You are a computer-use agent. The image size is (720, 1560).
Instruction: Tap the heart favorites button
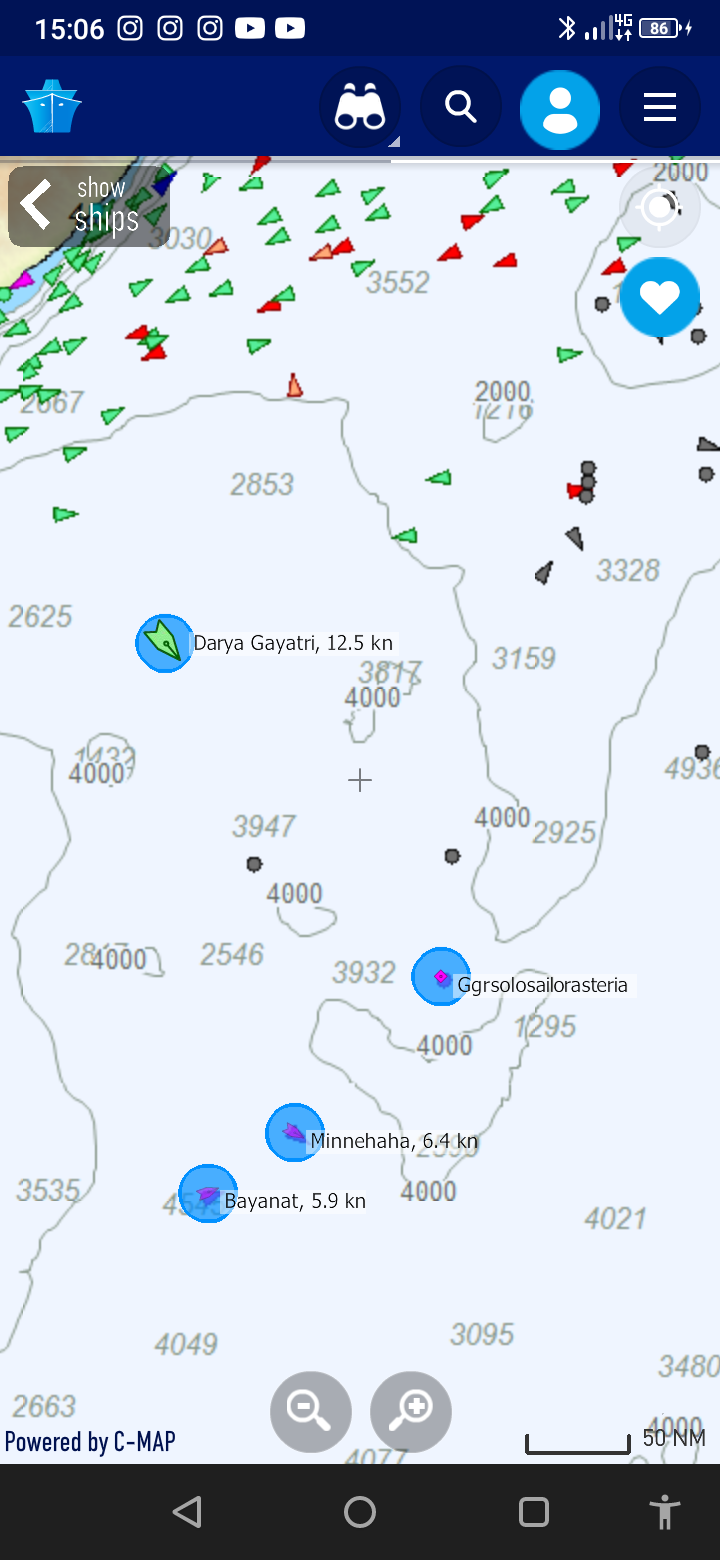click(660, 297)
